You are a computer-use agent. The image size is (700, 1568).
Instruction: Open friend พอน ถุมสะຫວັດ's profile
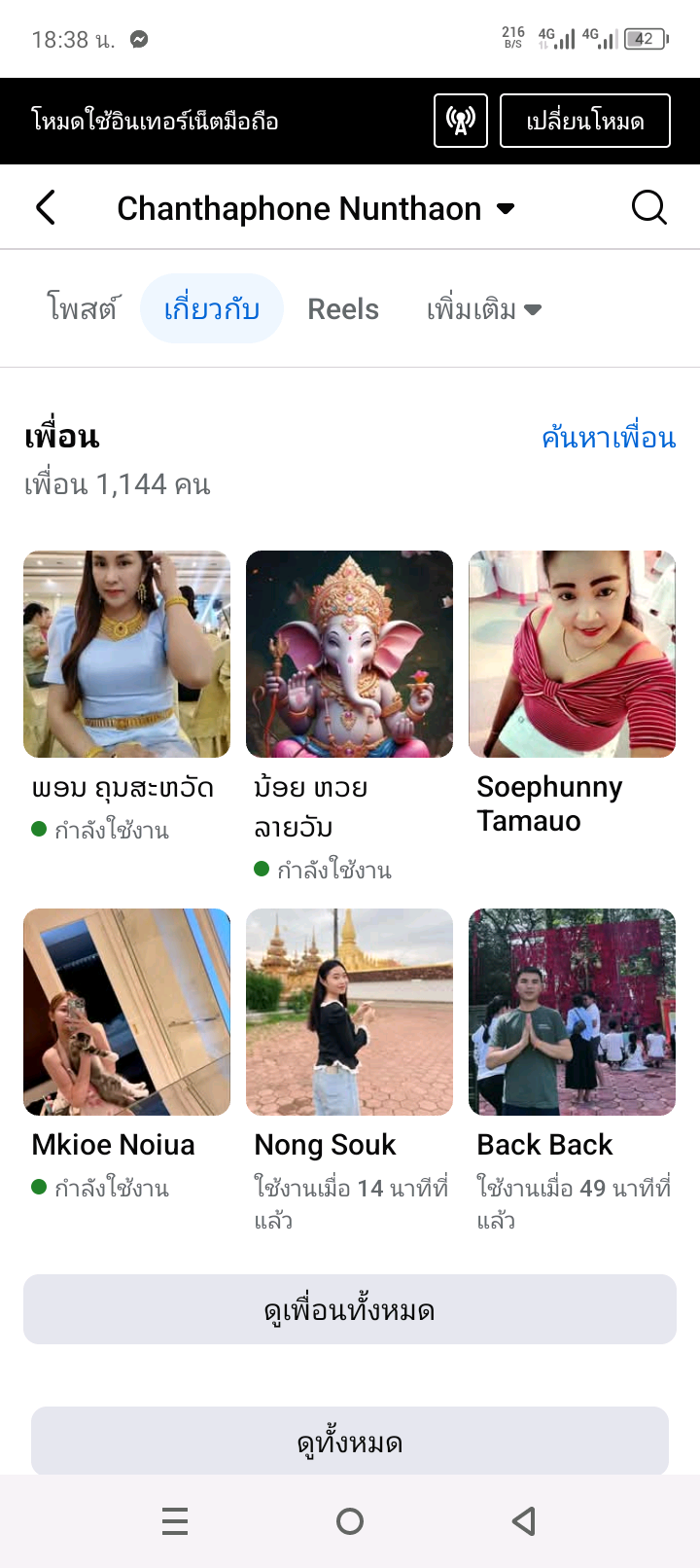[x=126, y=655]
